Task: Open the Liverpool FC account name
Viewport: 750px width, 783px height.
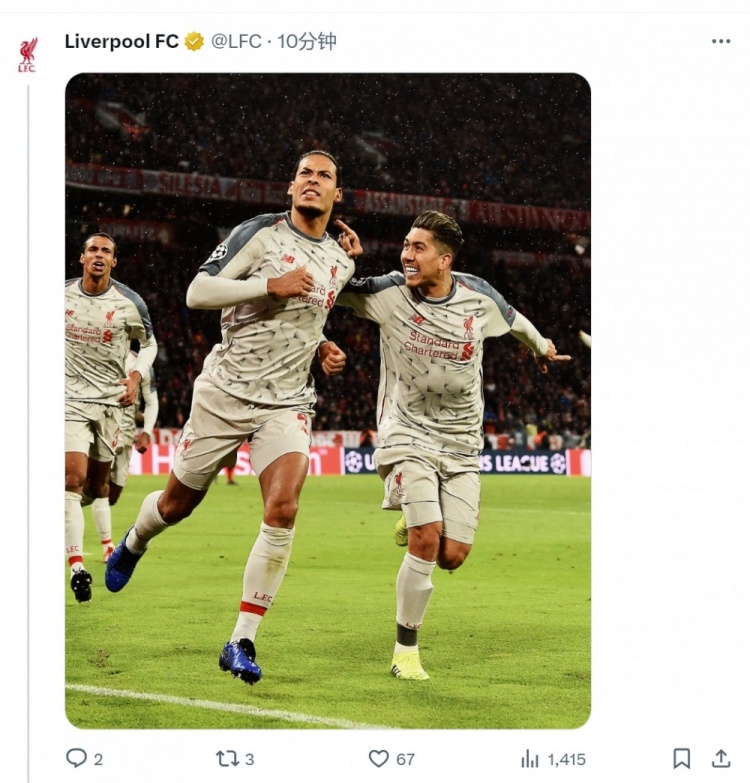Action: pos(121,41)
